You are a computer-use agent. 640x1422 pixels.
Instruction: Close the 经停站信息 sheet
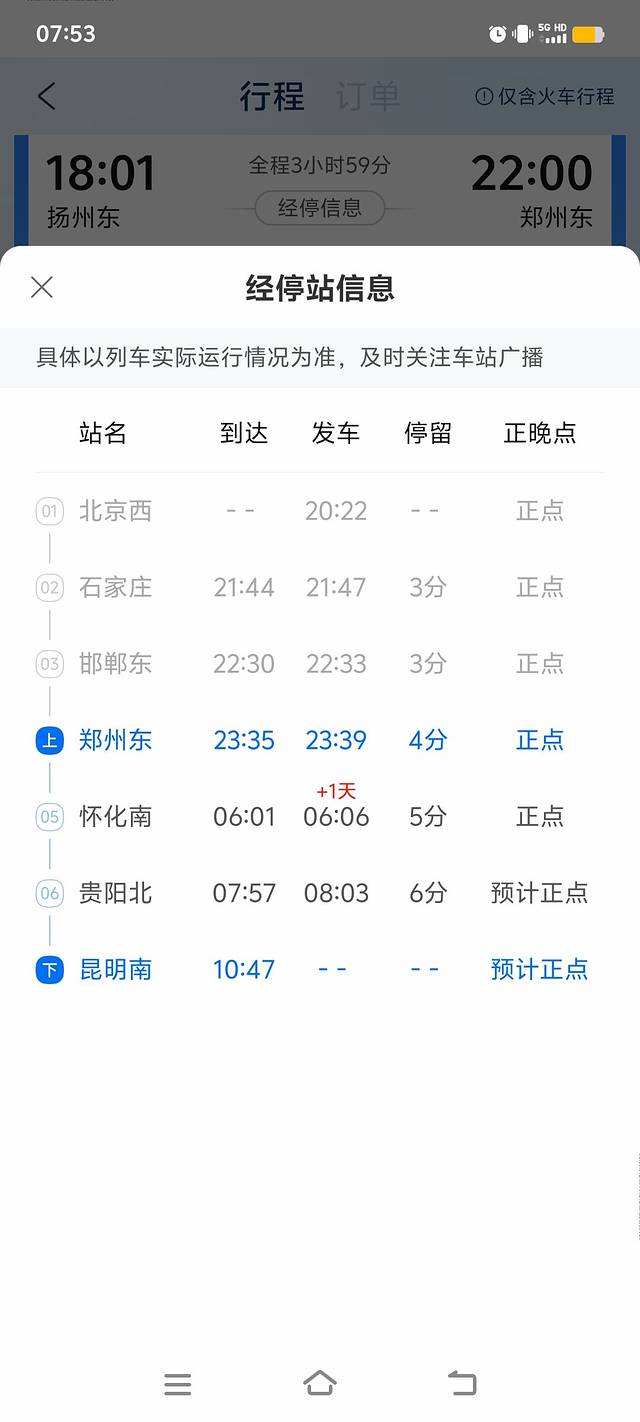pyautogui.click(x=42, y=288)
